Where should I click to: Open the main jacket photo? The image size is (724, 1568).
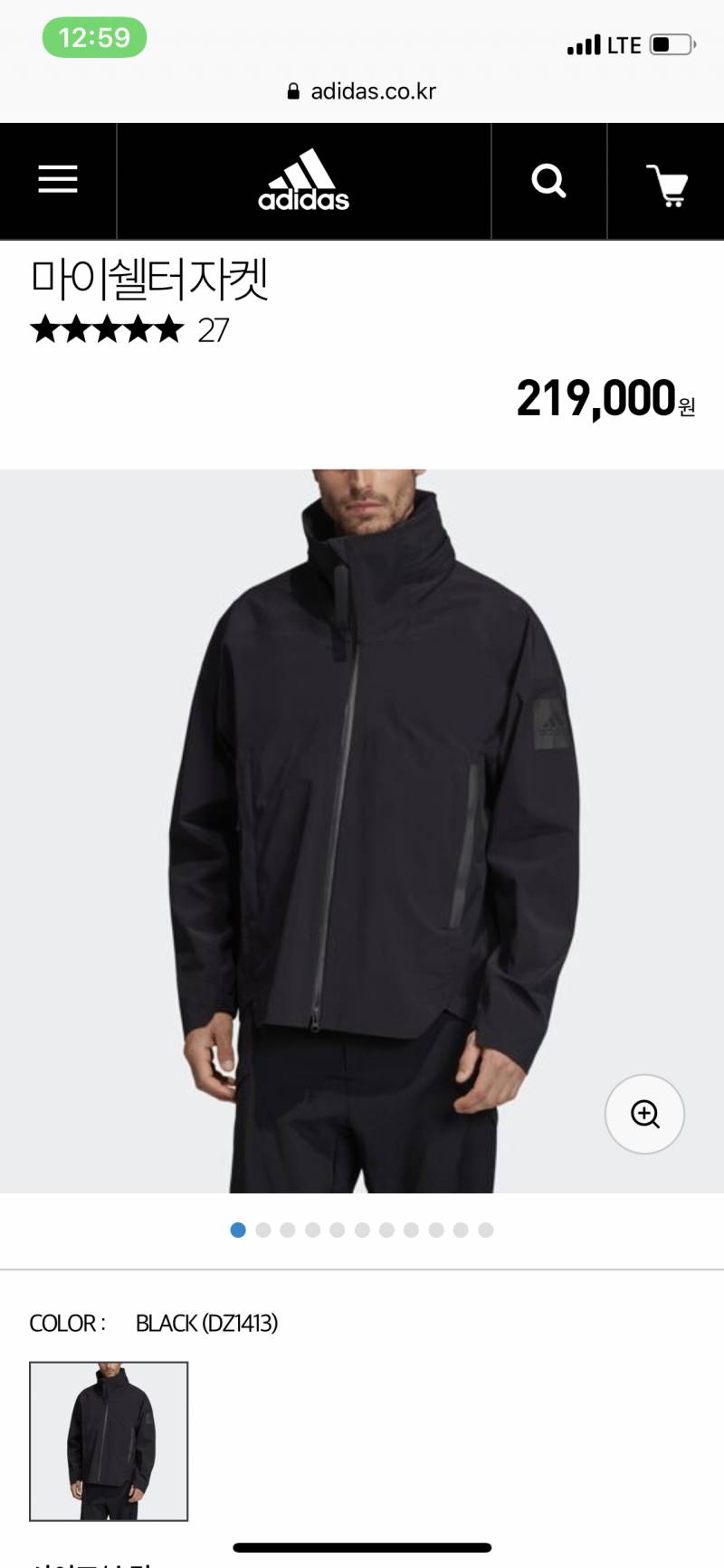[362, 831]
